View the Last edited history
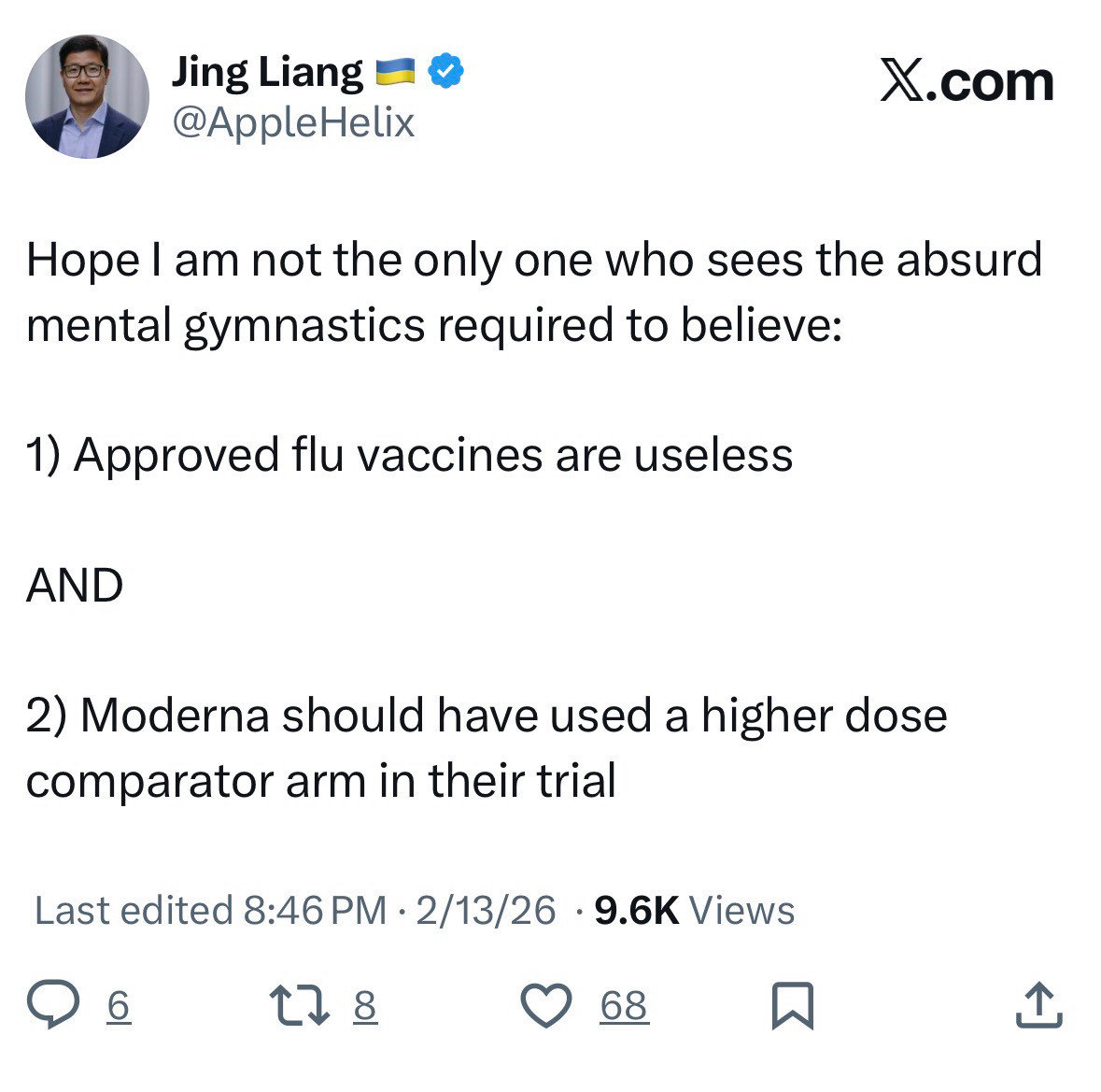The height and width of the screenshot is (1092, 1101). (x=209, y=910)
